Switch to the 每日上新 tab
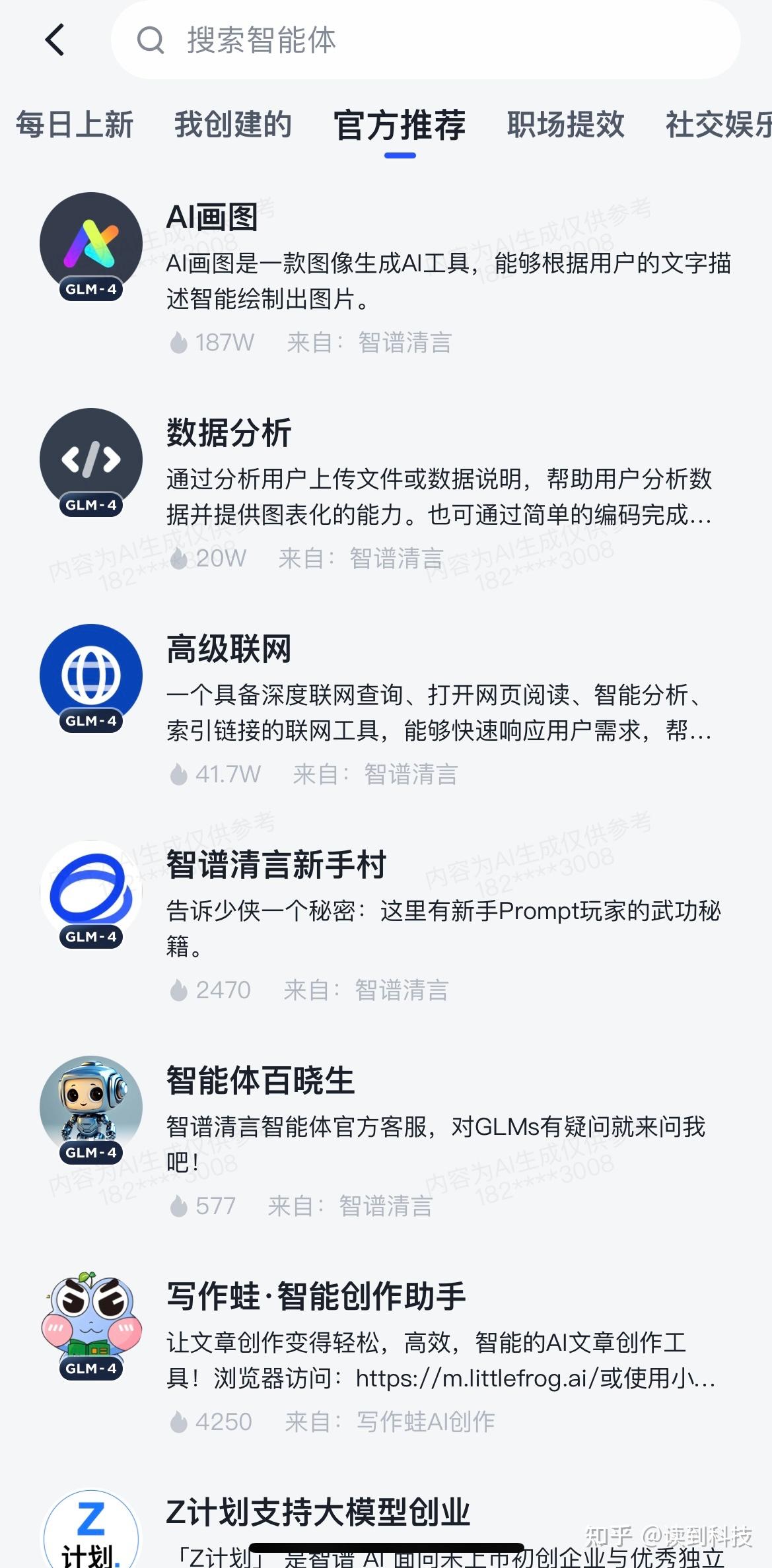Image resolution: width=772 pixels, height=1568 pixels. pos(75,125)
